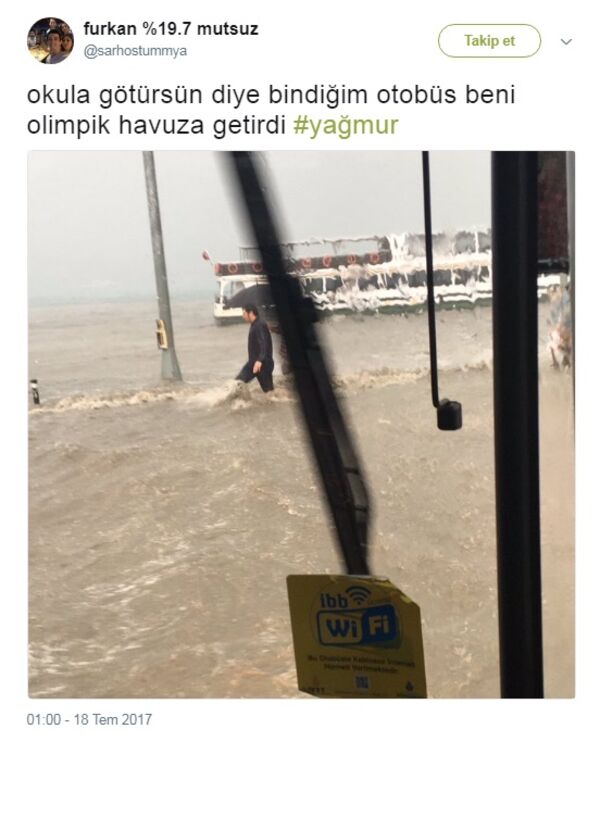
Task: Open the tweet options chevron
Action: coord(566,42)
